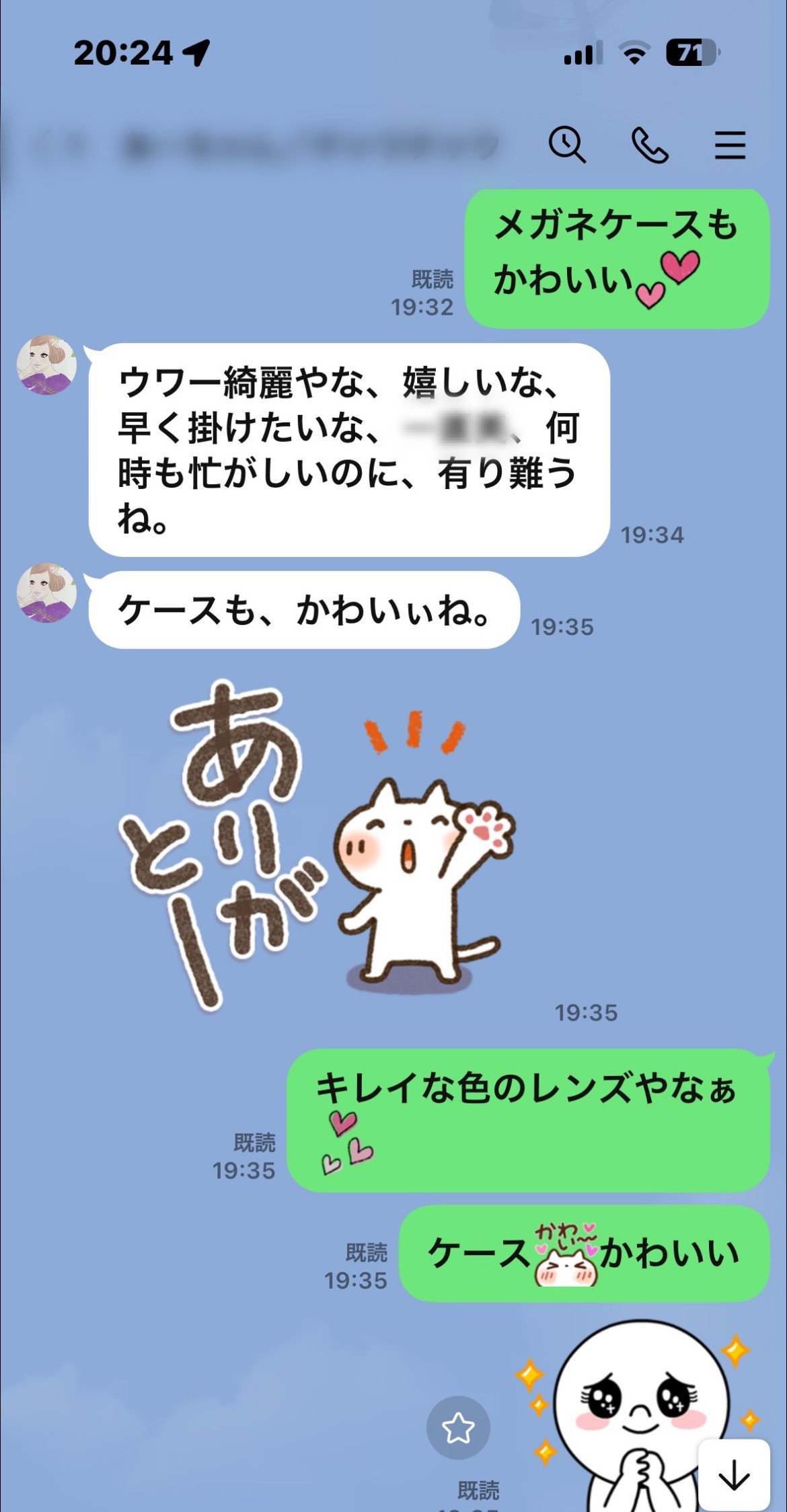The width and height of the screenshot is (787, 1512).
Task: Start a call from the phone icon
Action: click(x=649, y=145)
